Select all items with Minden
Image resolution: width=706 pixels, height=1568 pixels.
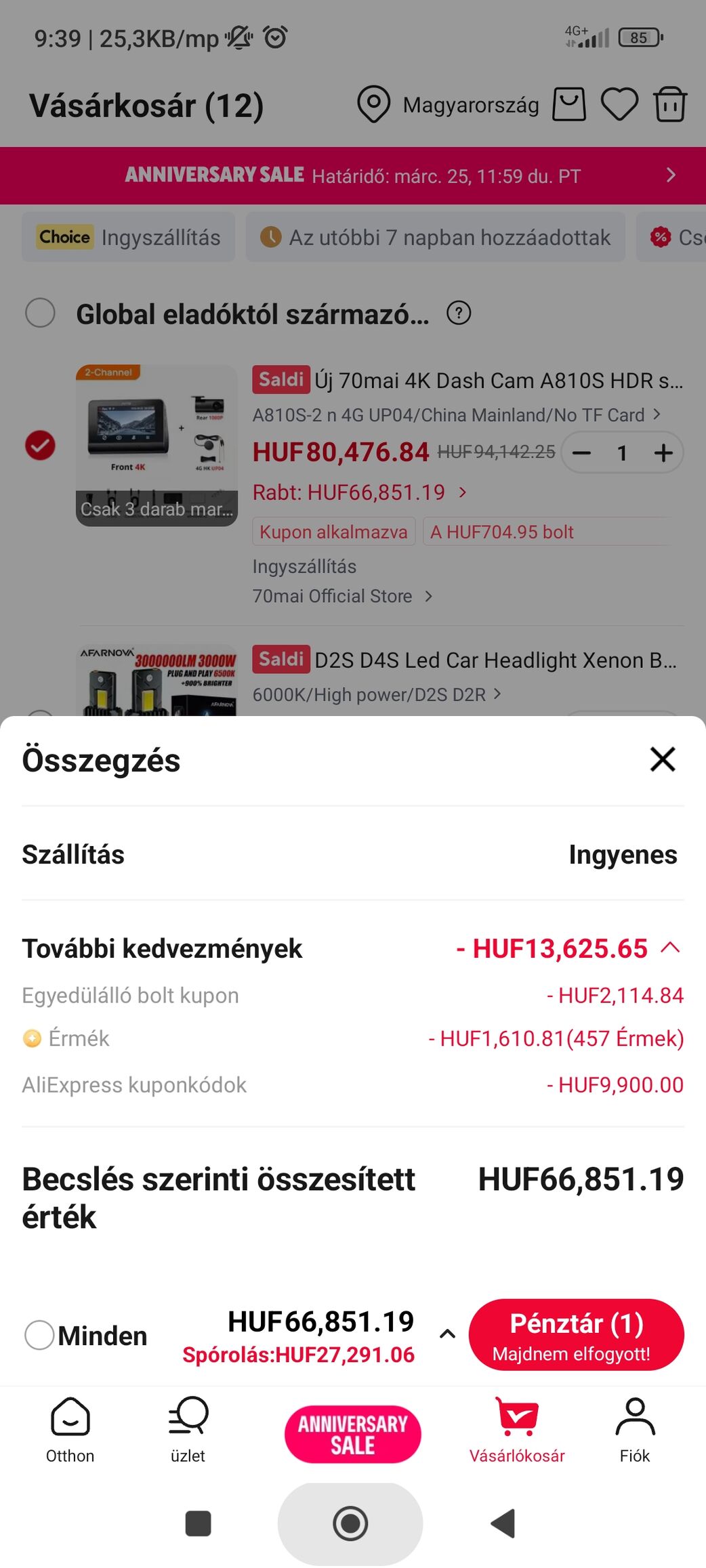(x=39, y=1335)
